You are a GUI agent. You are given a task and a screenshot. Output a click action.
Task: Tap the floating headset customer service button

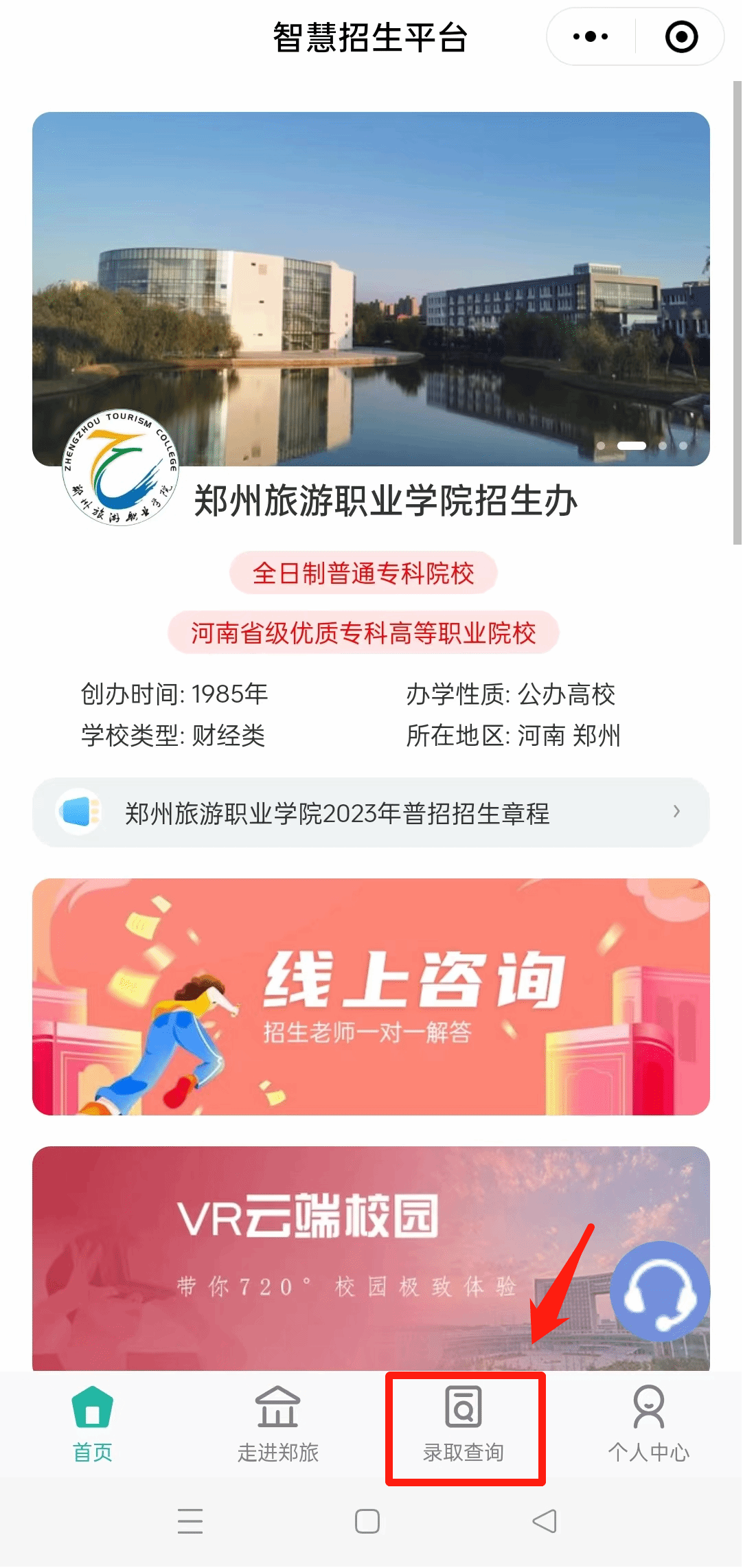tap(660, 1291)
